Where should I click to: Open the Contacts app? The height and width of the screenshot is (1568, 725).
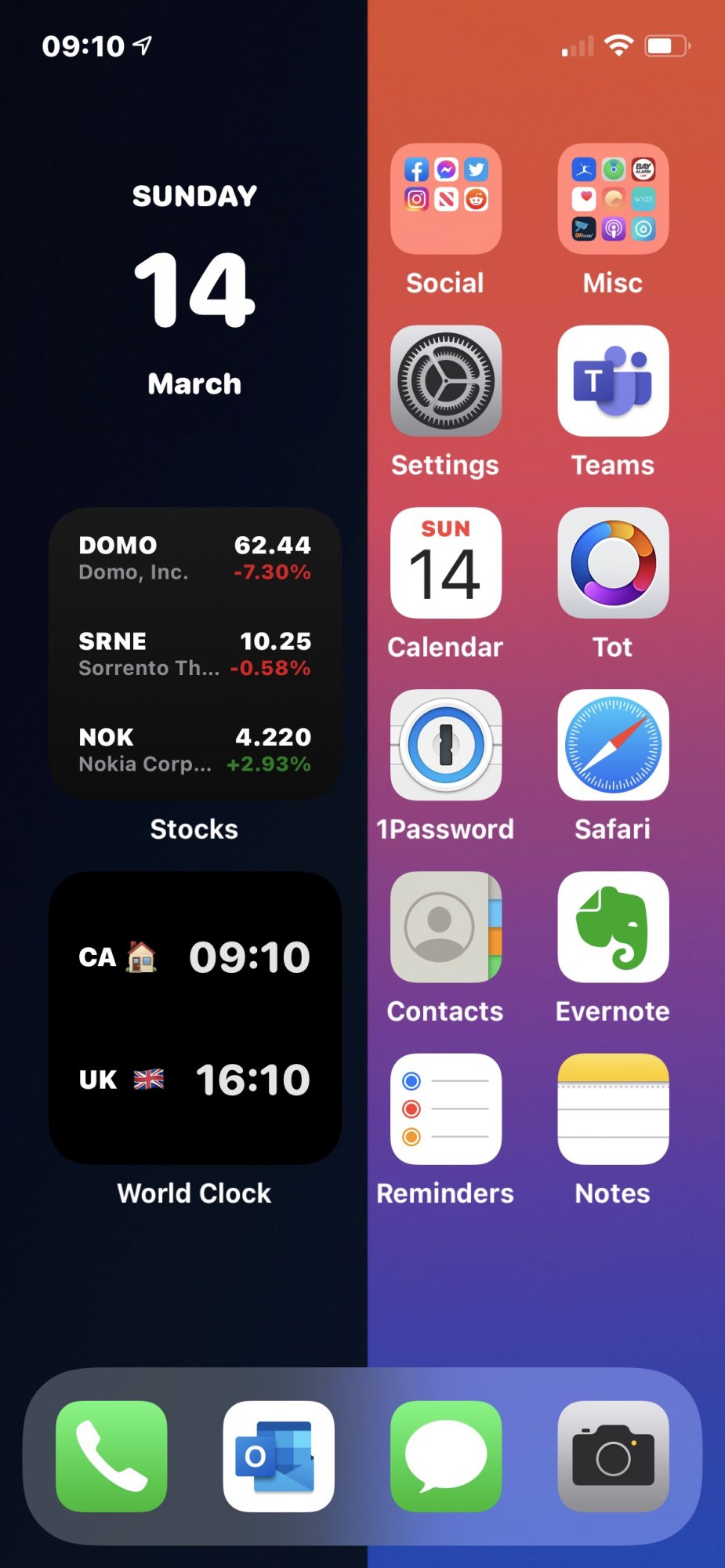click(445, 927)
